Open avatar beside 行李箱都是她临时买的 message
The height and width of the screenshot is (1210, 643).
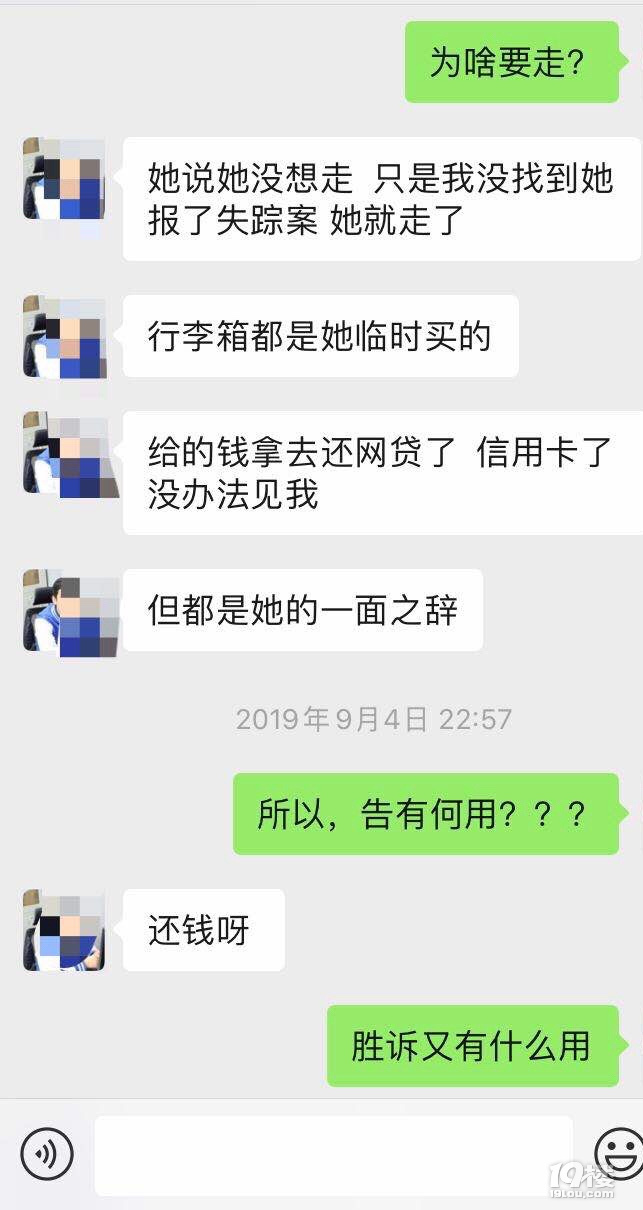point(64,336)
